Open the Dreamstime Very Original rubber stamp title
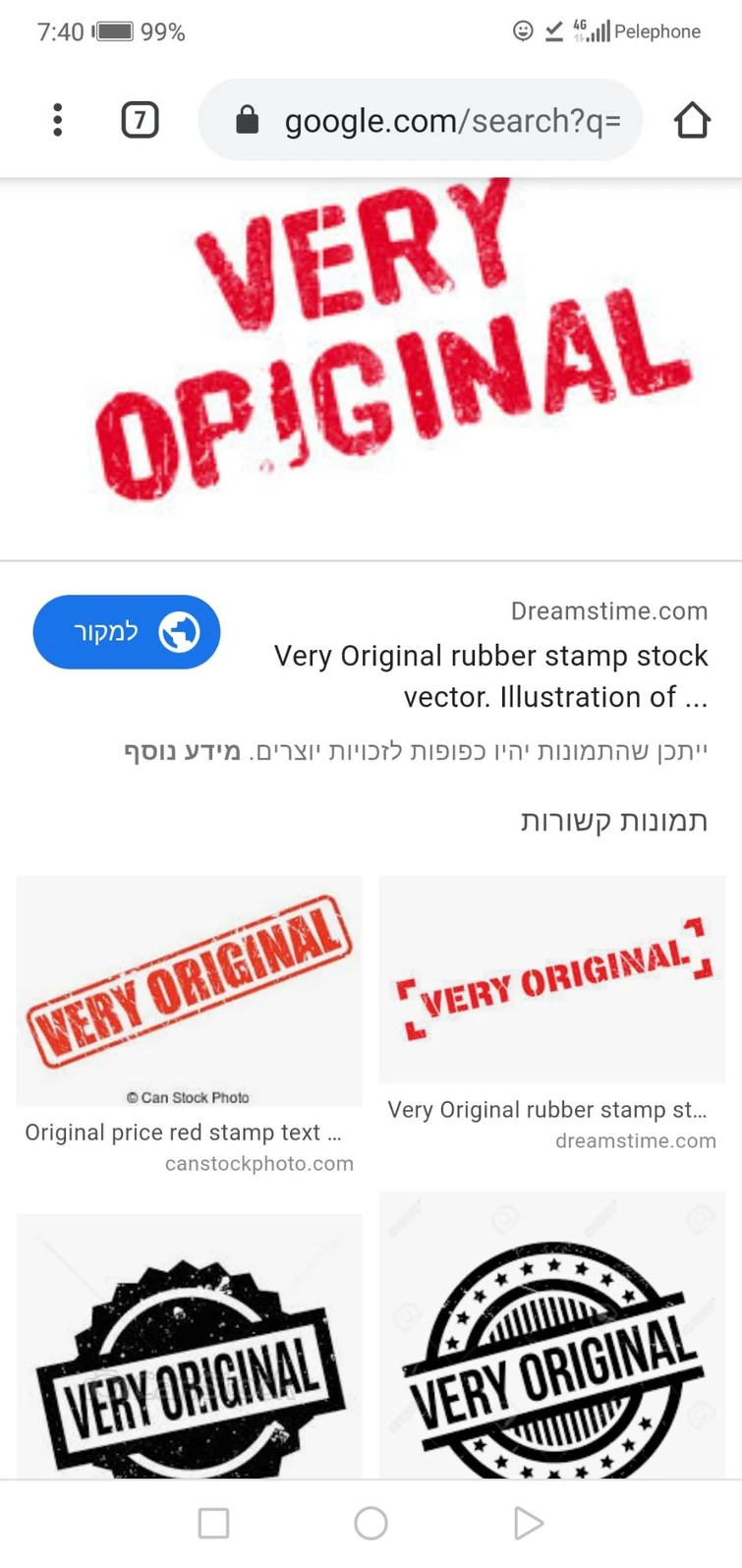 490,675
